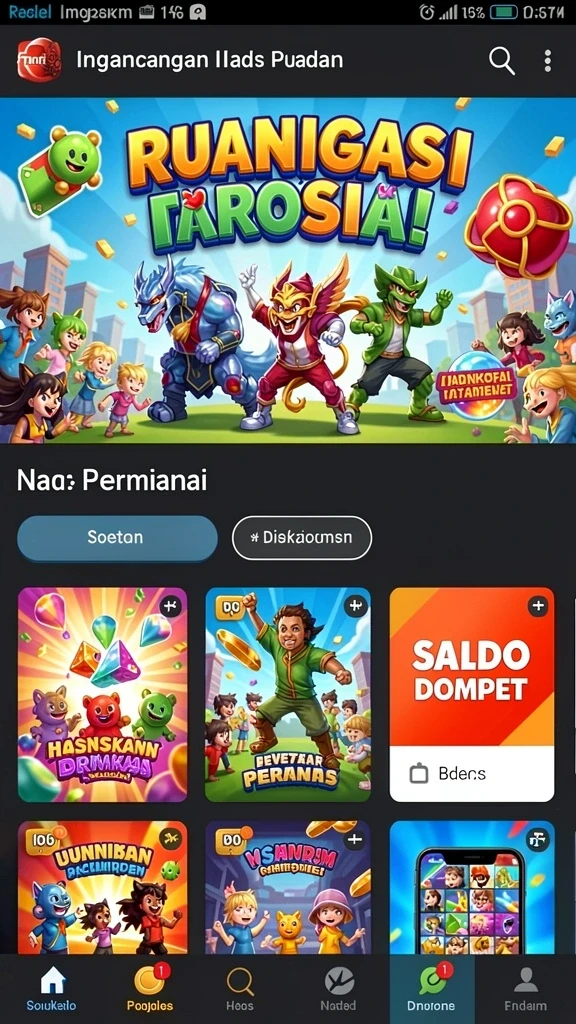Open the phone screen game card
Viewport: 576px width, 1024px height.
point(472,887)
